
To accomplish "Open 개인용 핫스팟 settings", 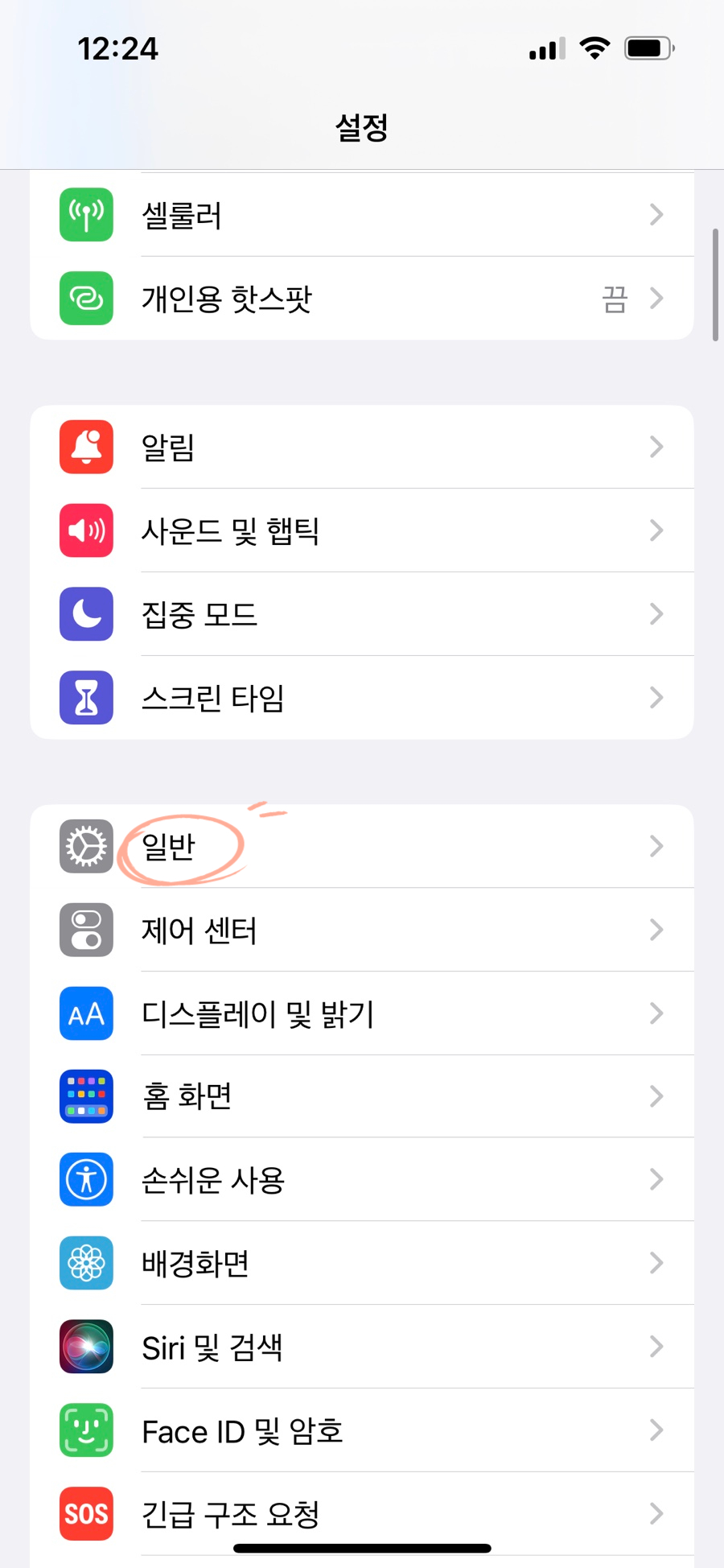I will coord(362,299).
